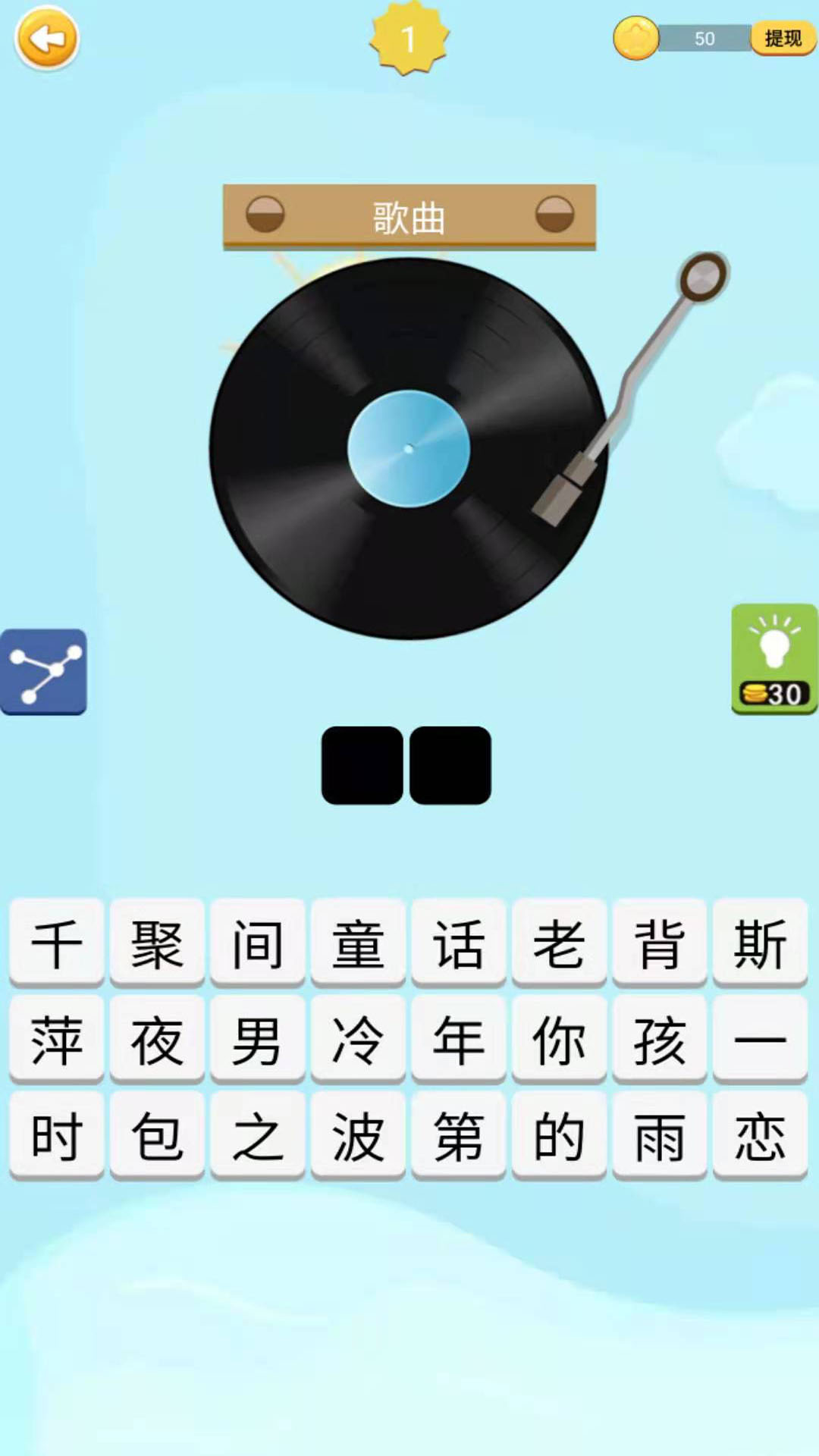Pick the character 千

57,943
